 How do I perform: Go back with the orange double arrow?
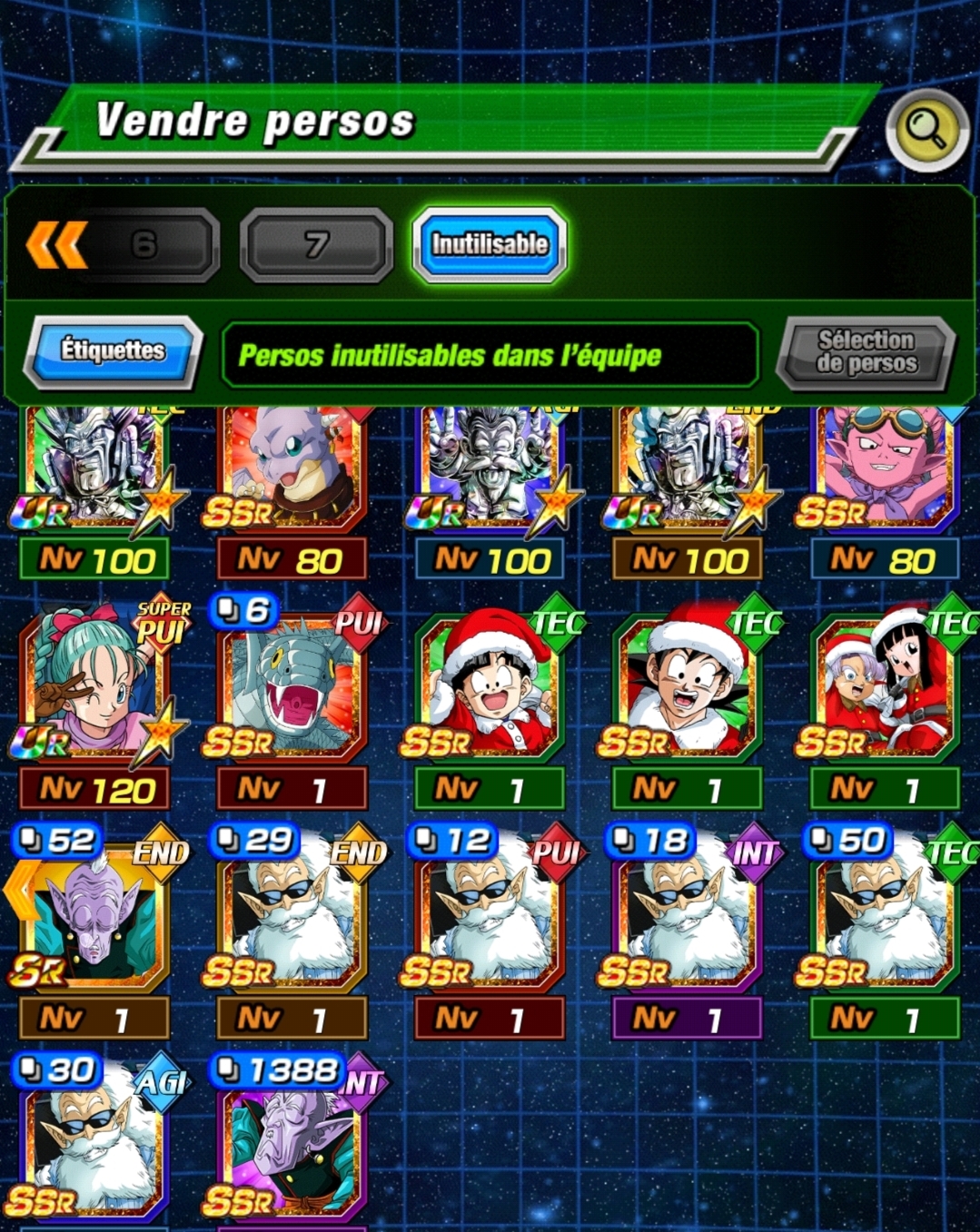pos(57,244)
